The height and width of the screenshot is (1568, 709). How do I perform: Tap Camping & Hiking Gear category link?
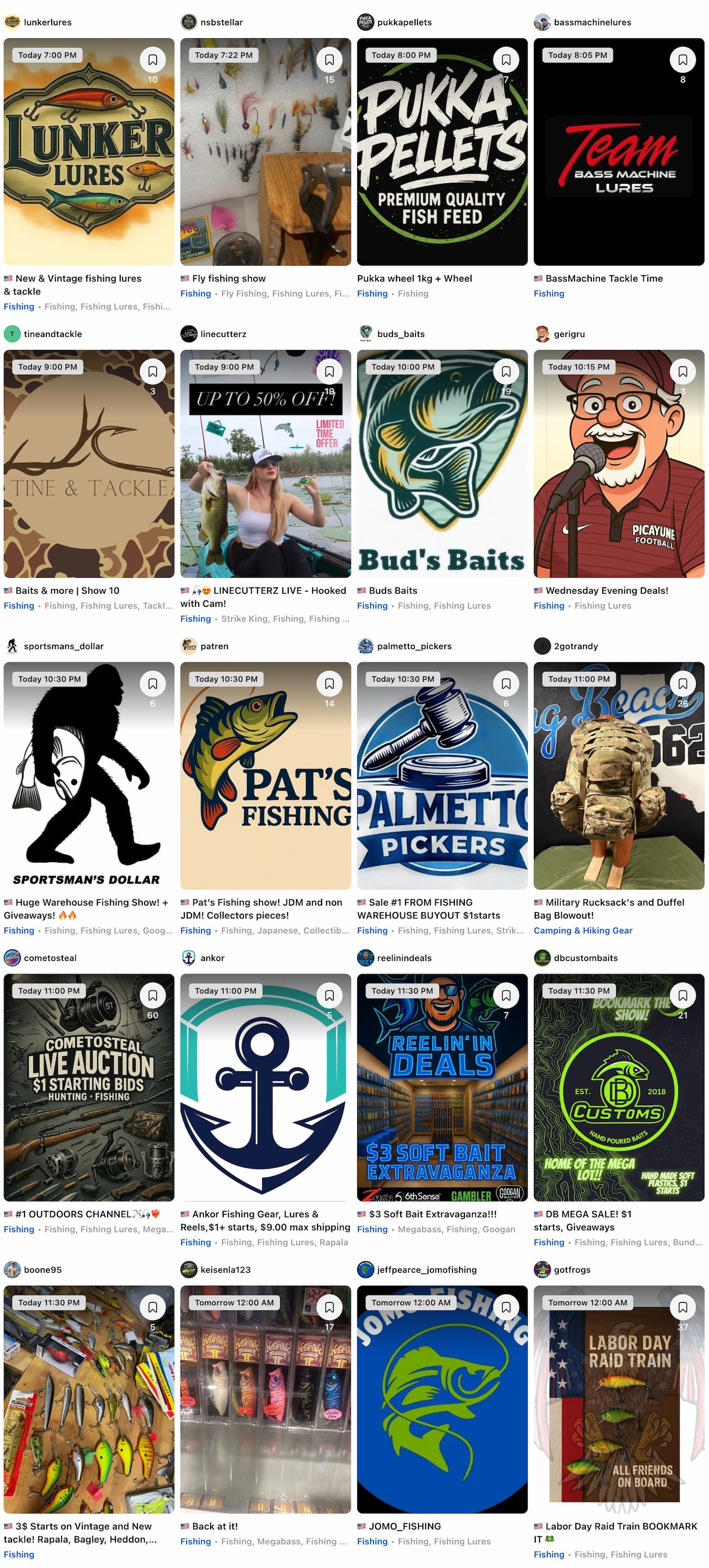click(x=583, y=930)
